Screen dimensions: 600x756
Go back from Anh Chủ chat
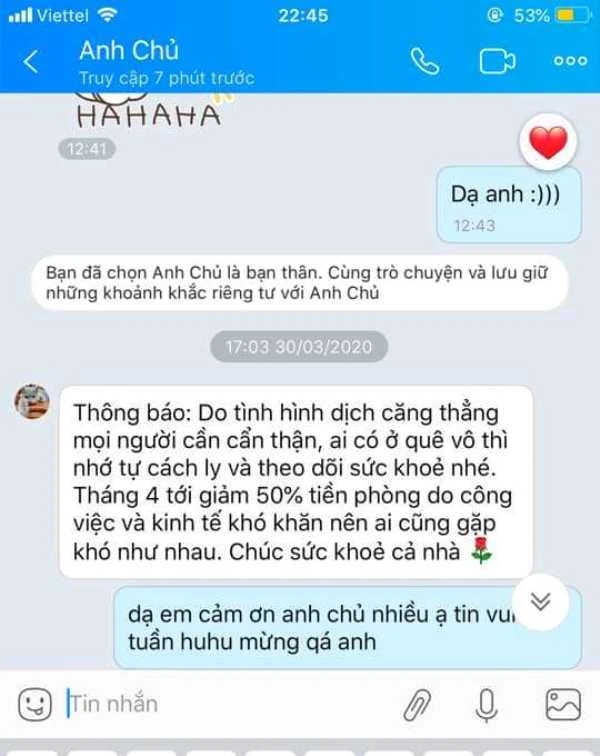click(30, 62)
